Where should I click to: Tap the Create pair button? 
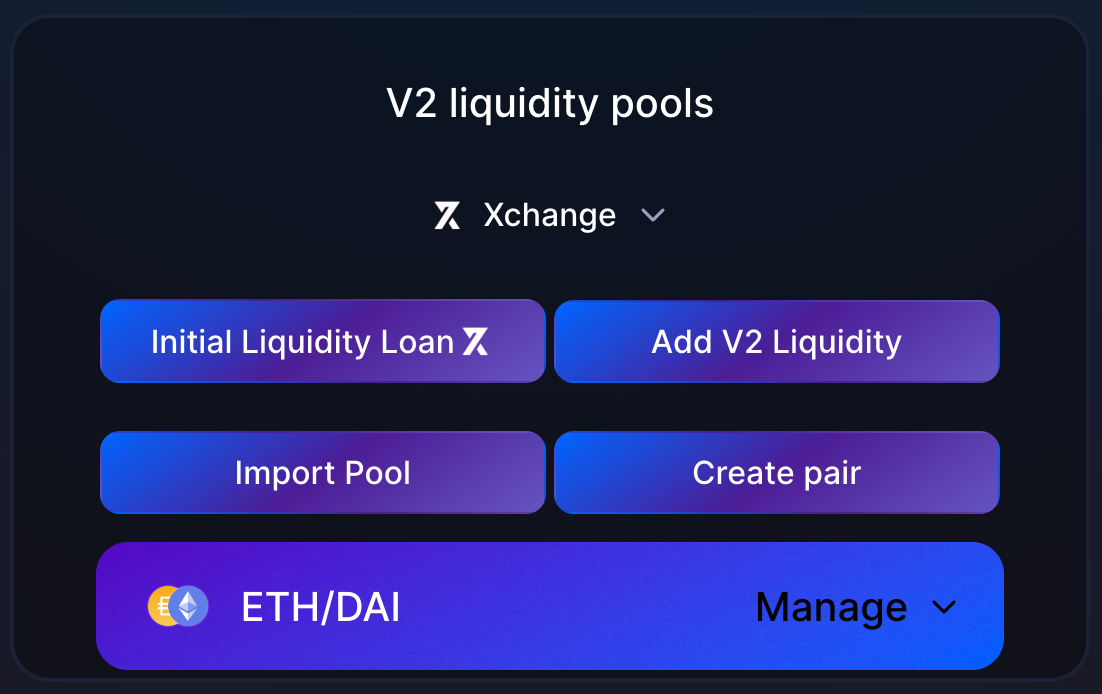776,473
